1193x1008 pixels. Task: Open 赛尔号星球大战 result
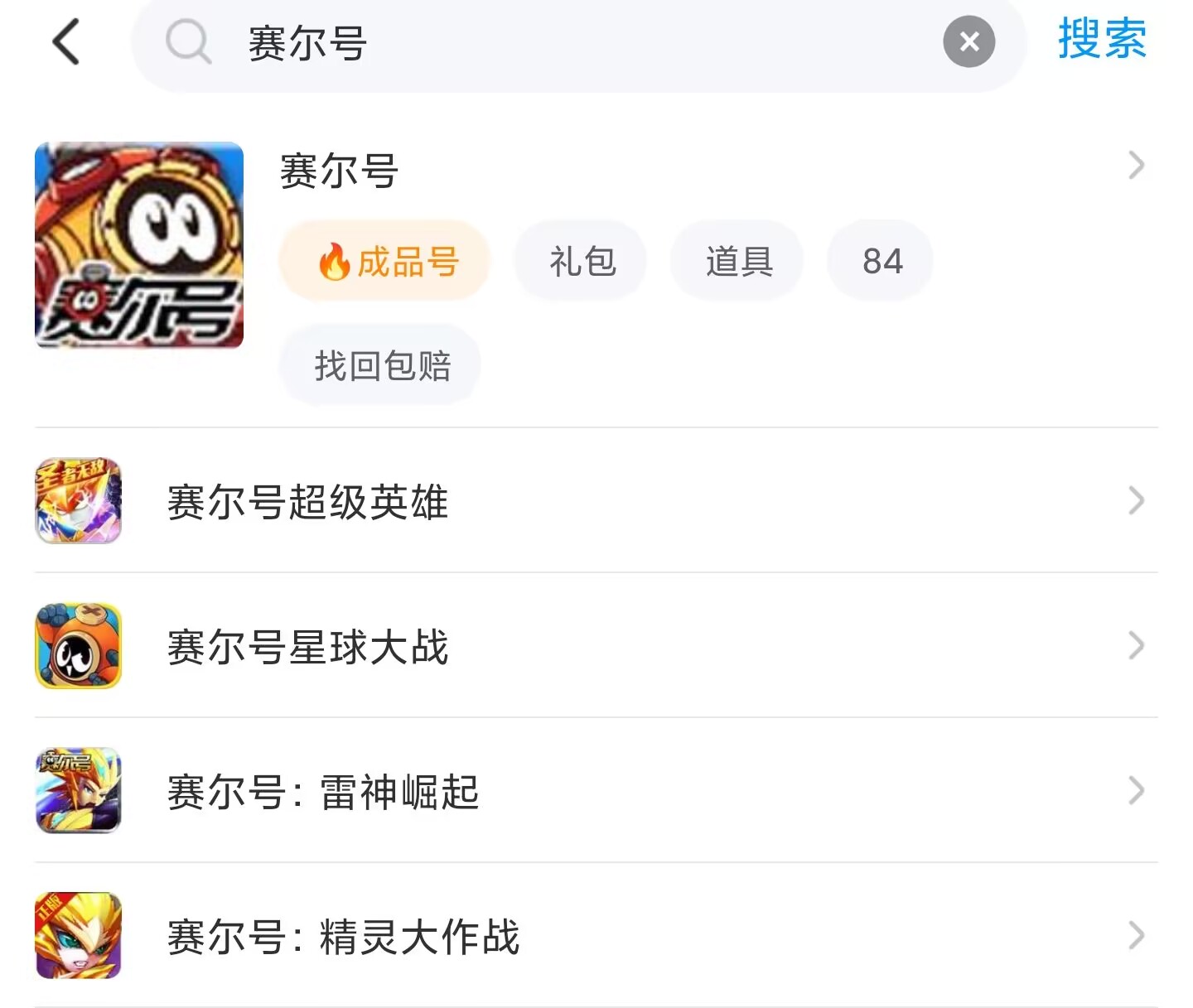(x=307, y=647)
